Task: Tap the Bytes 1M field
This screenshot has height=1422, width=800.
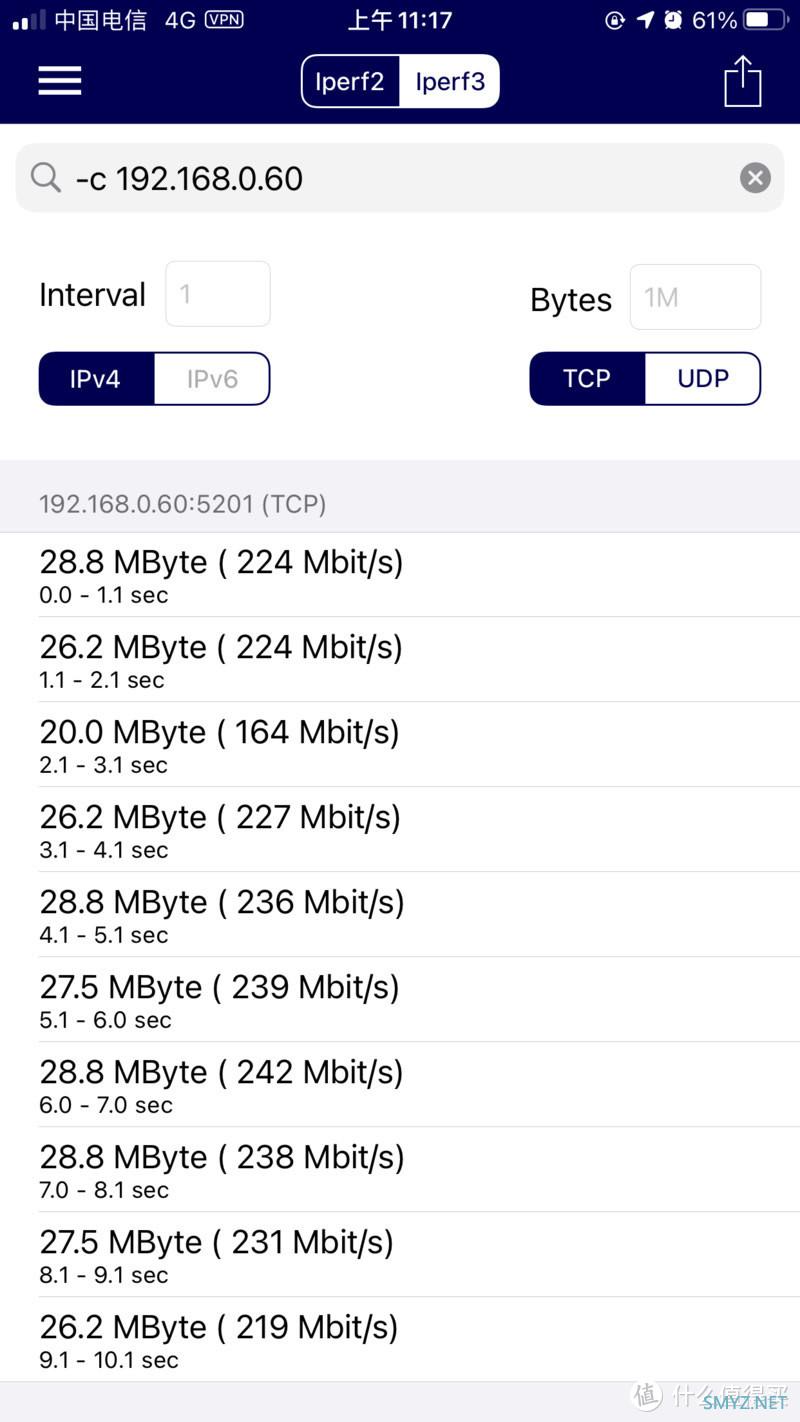Action: (x=695, y=297)
